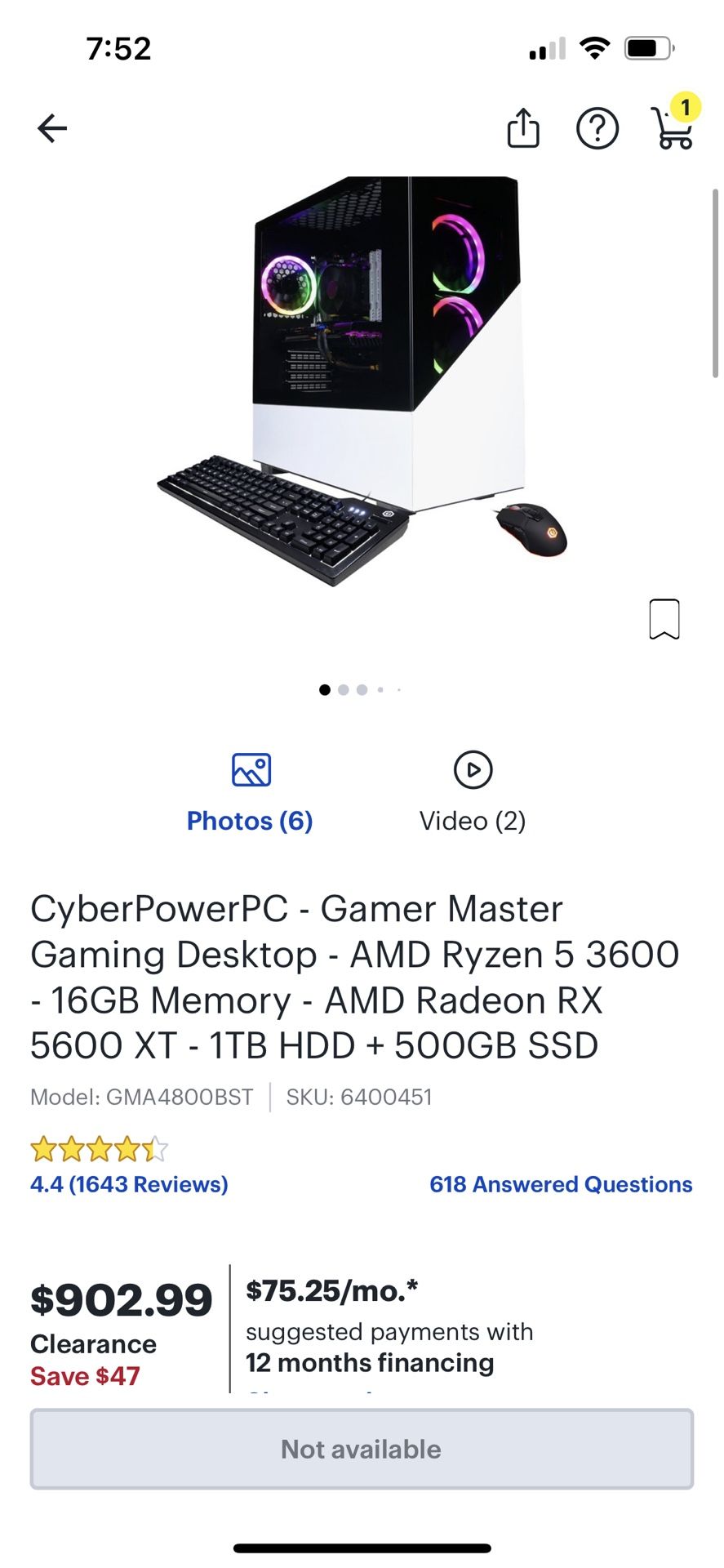Tap the Not available button

362,1449
